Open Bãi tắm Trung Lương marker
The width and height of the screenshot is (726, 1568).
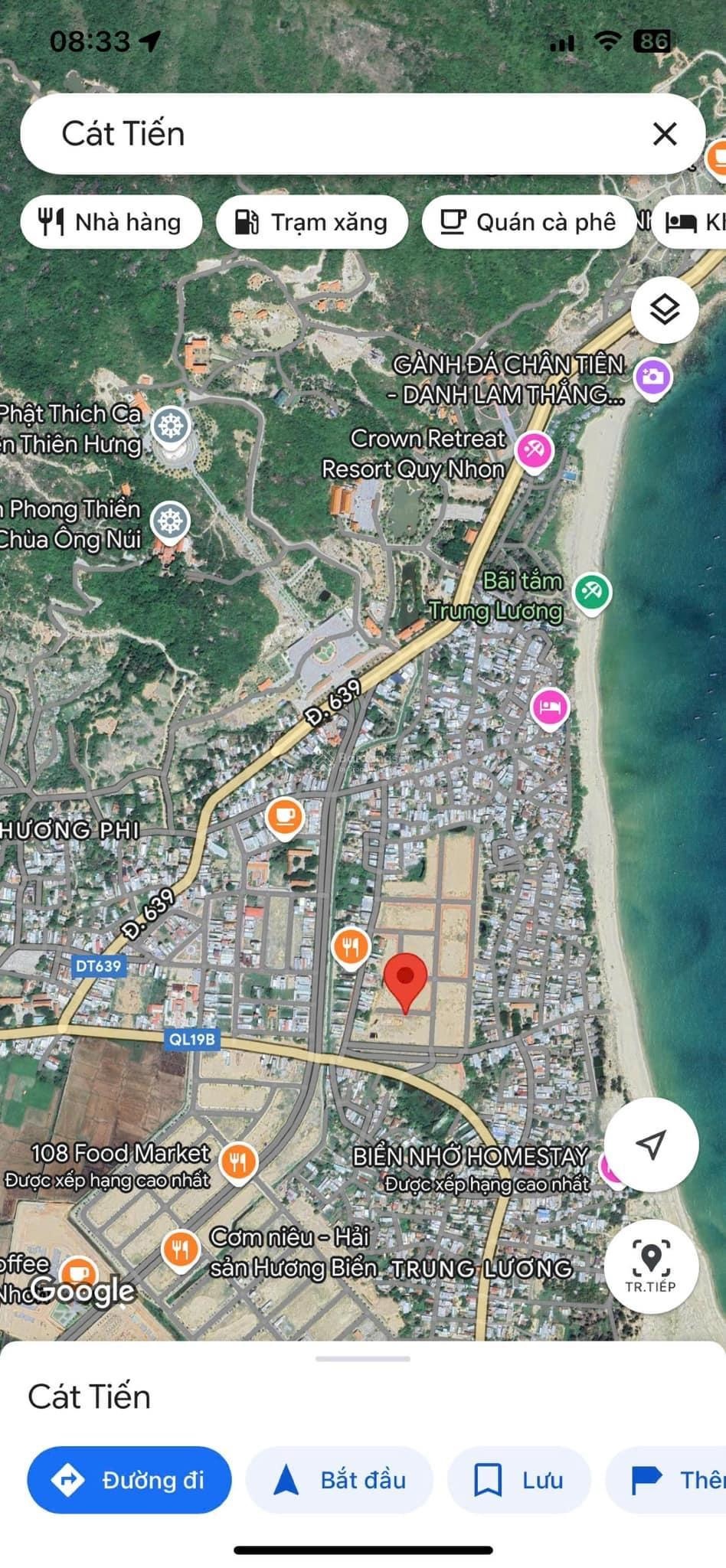[592, 592]
